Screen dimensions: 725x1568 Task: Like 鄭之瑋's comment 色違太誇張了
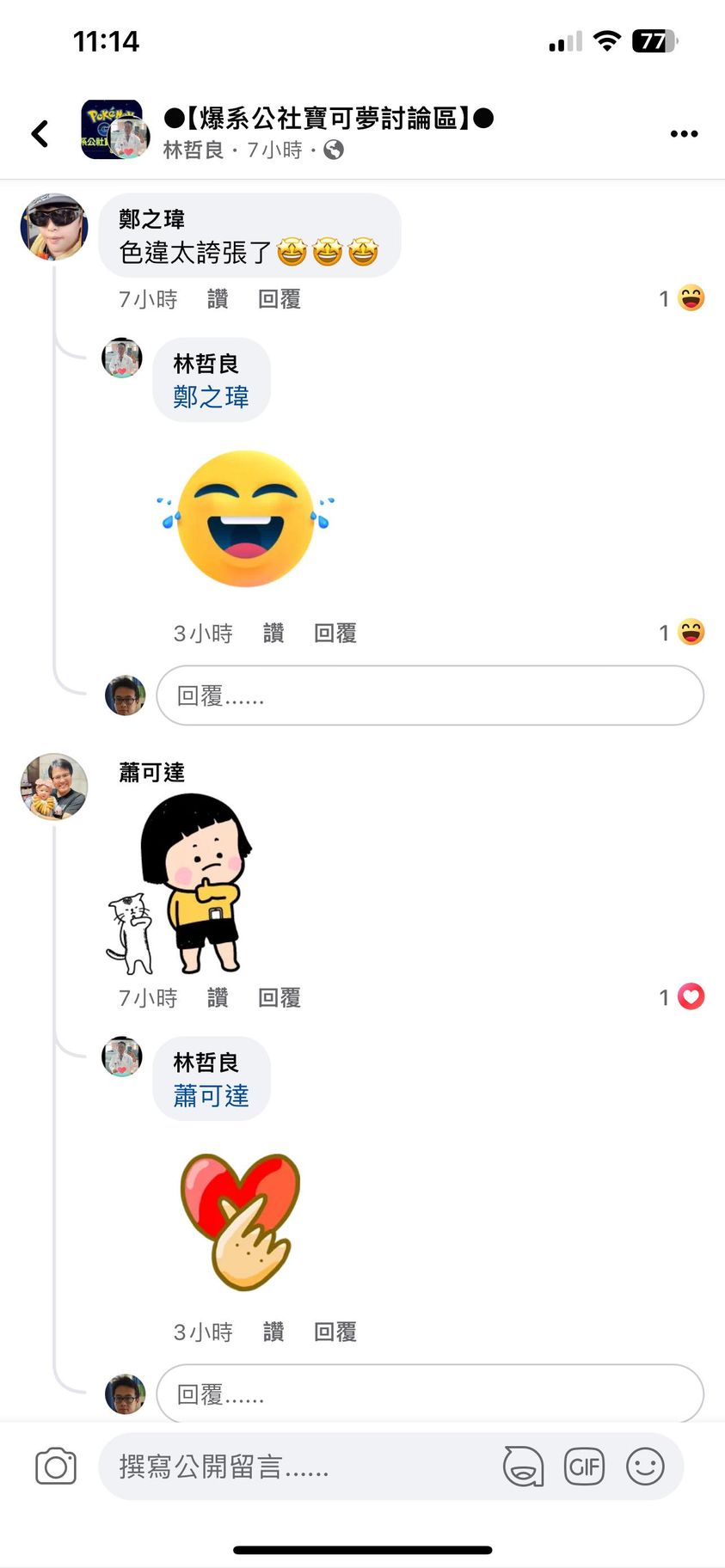218,299
